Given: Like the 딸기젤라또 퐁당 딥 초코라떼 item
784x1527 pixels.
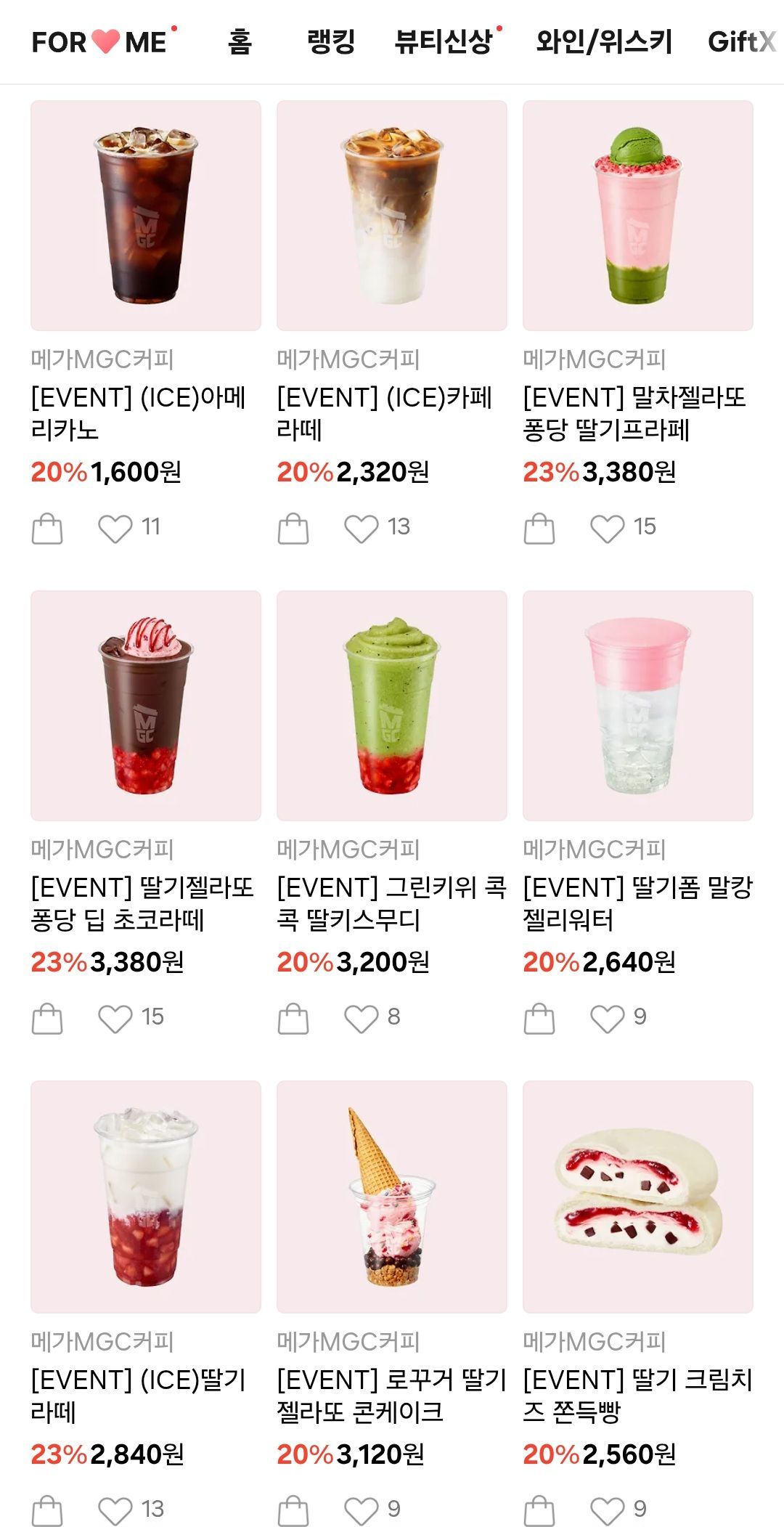Looking at the screenshot, I should click(115, 1019).
